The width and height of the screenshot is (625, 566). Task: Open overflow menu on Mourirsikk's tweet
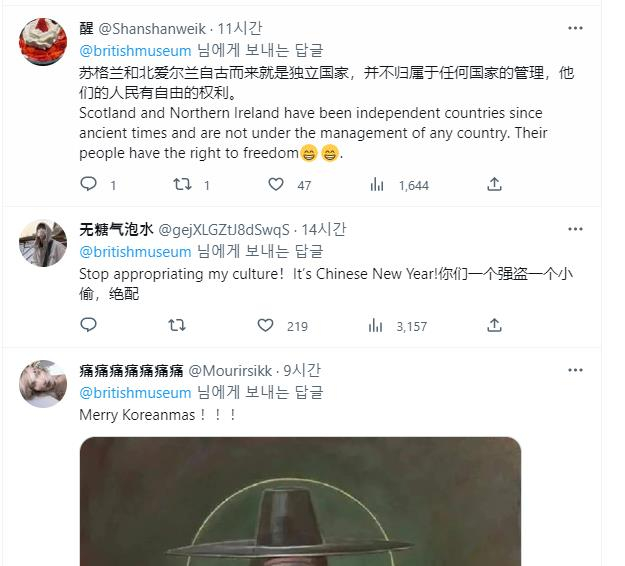pyautogui.click(x=575, y=370)
